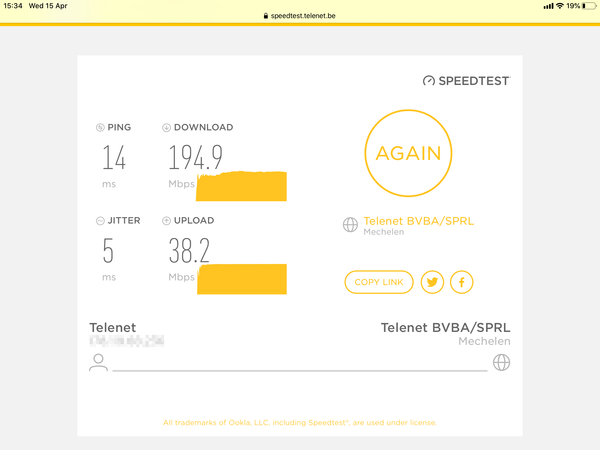Share the result on Facebook
This screenshot has width=600, height=450.
(x=462, y=283)
